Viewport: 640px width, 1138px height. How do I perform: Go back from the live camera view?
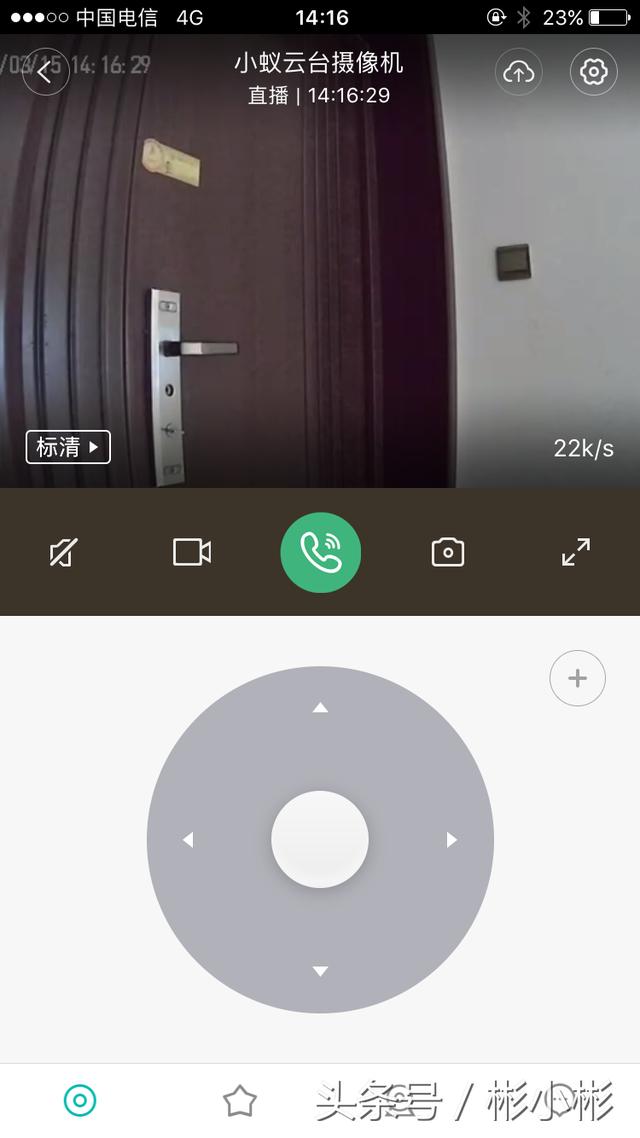point(45,72)
